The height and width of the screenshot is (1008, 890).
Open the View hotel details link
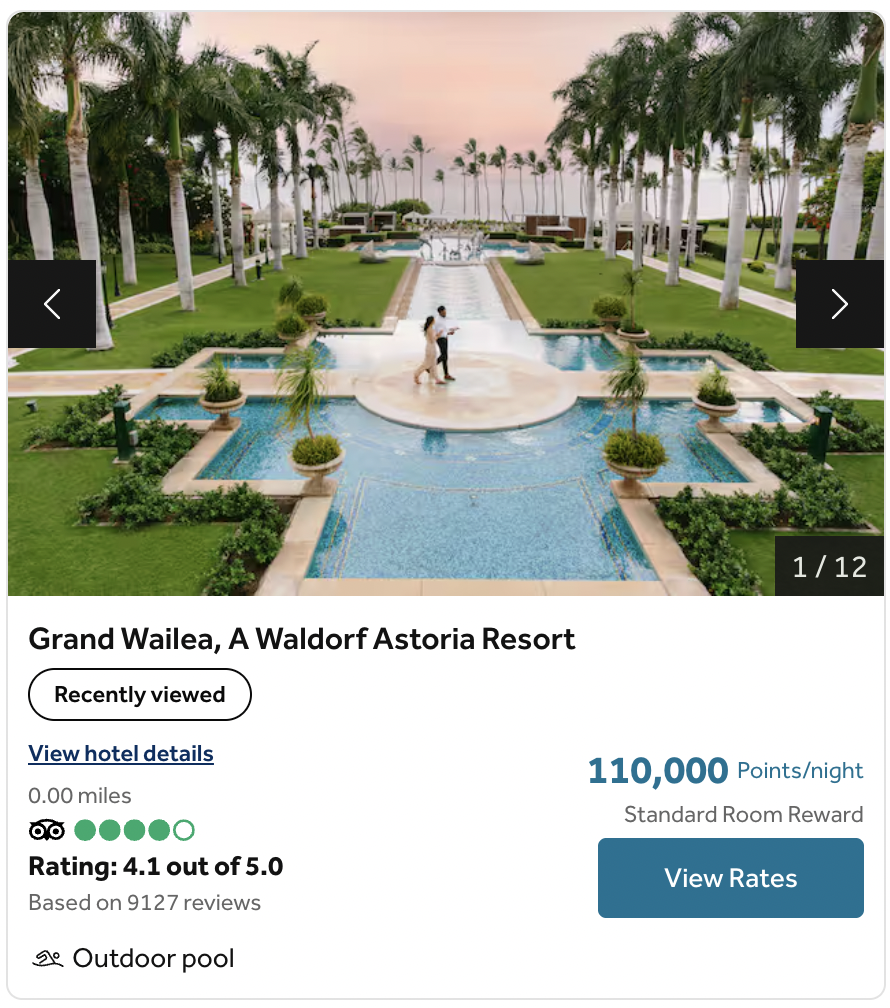pyautogui.click(x=121, y=753)
